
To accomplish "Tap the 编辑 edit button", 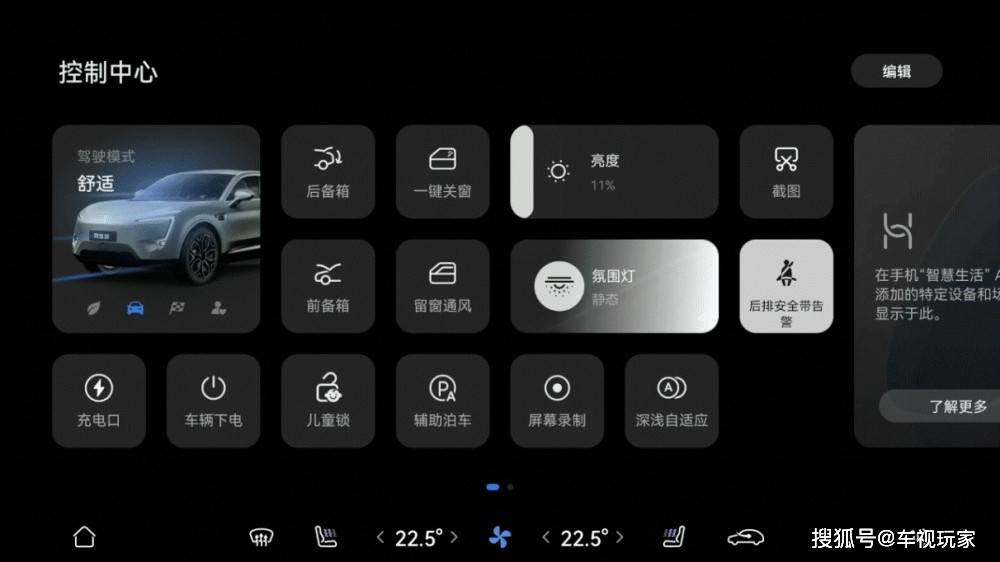I will 896,72.
